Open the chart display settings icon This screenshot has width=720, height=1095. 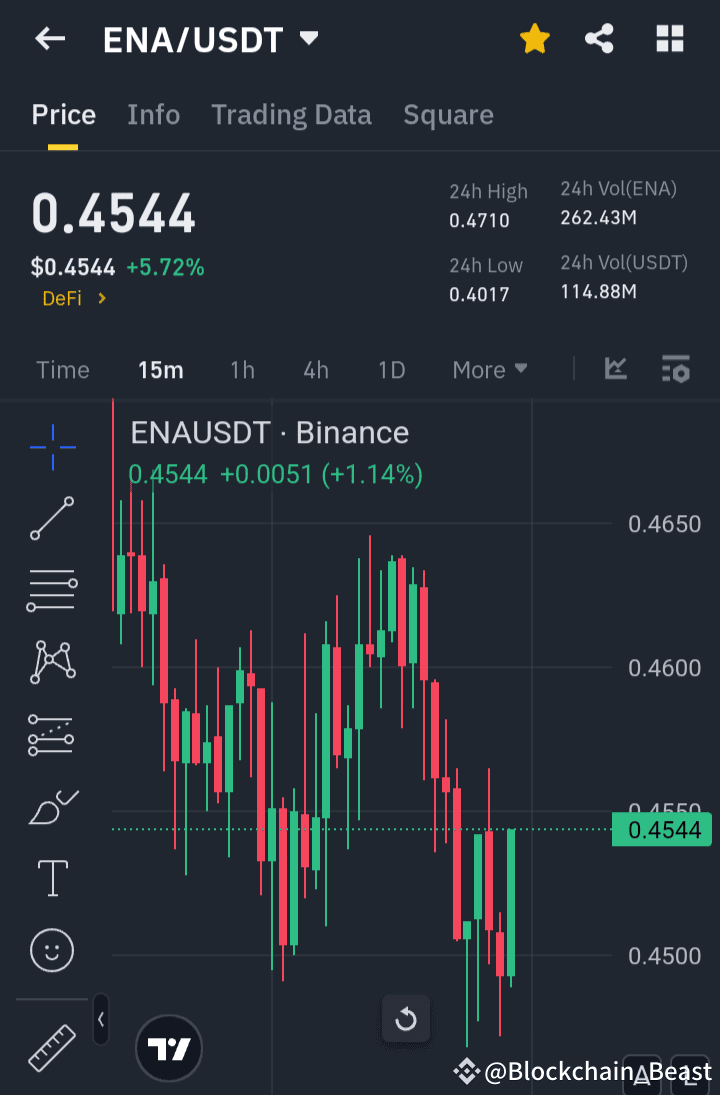coord(676,369)
